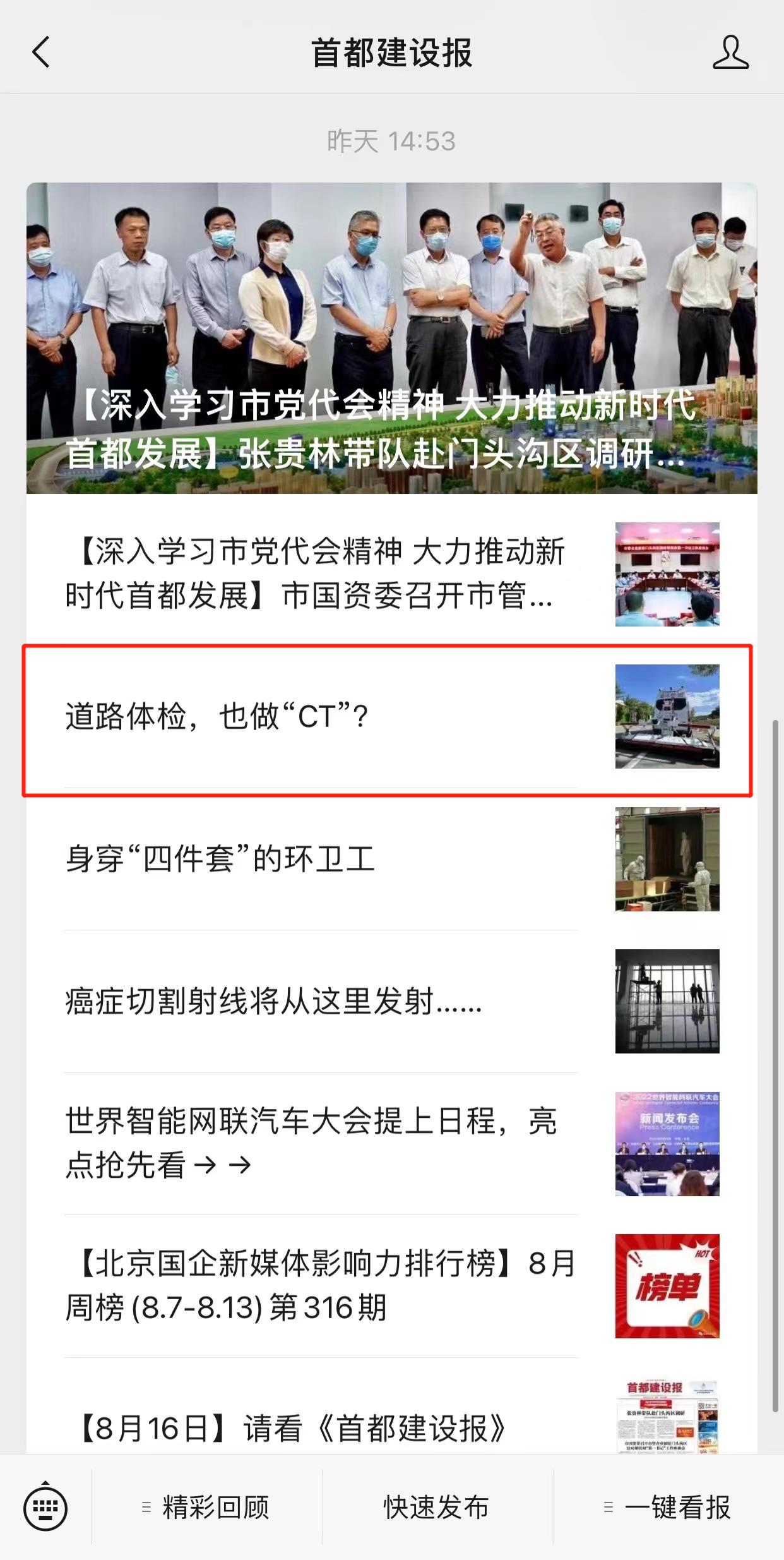Select the 快速发布 menu item
The height and width of the screenshot is (1560, 784).
[437, 1508]
